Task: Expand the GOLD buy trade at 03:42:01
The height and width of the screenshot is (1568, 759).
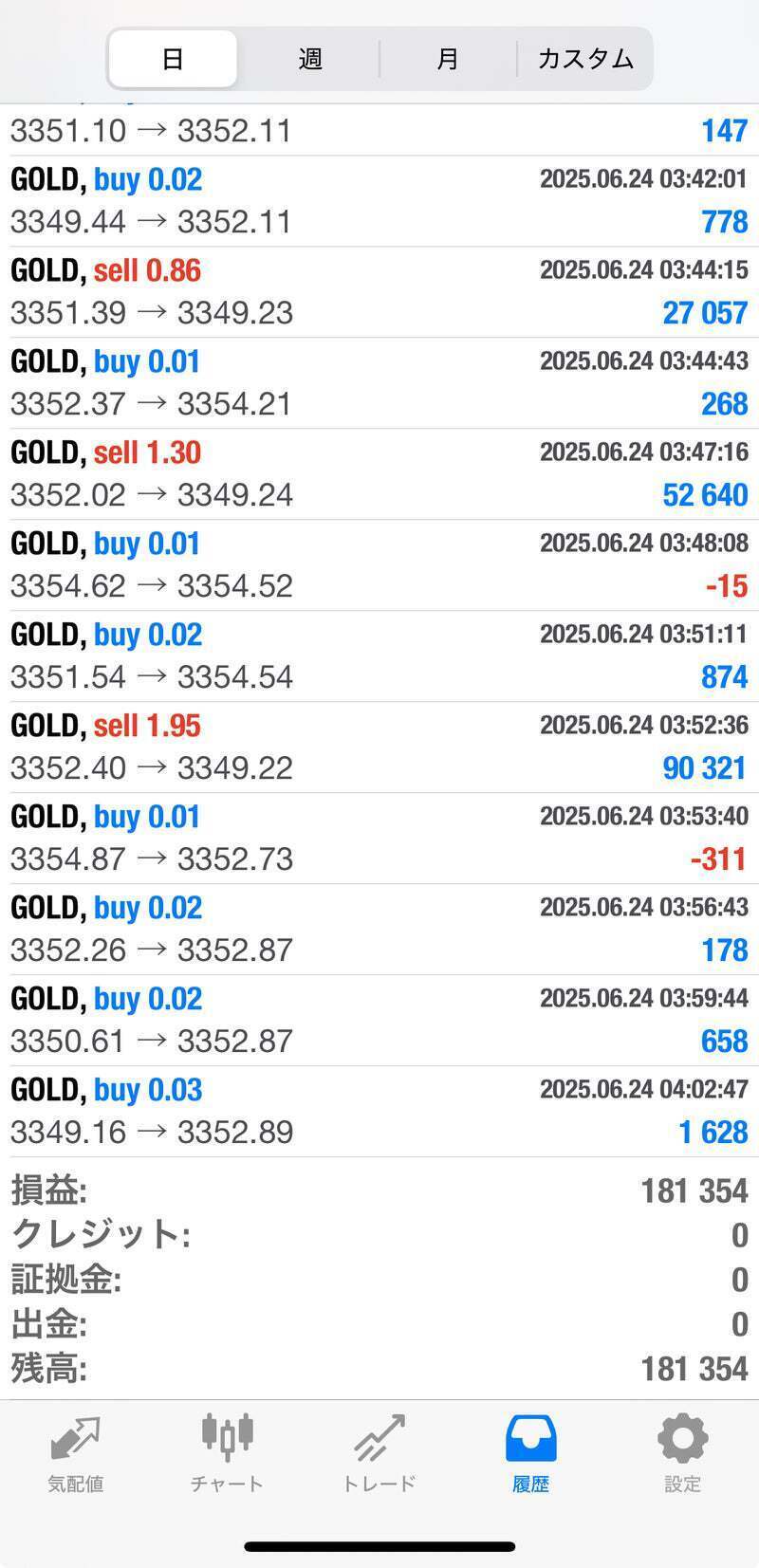Action: 379,201
